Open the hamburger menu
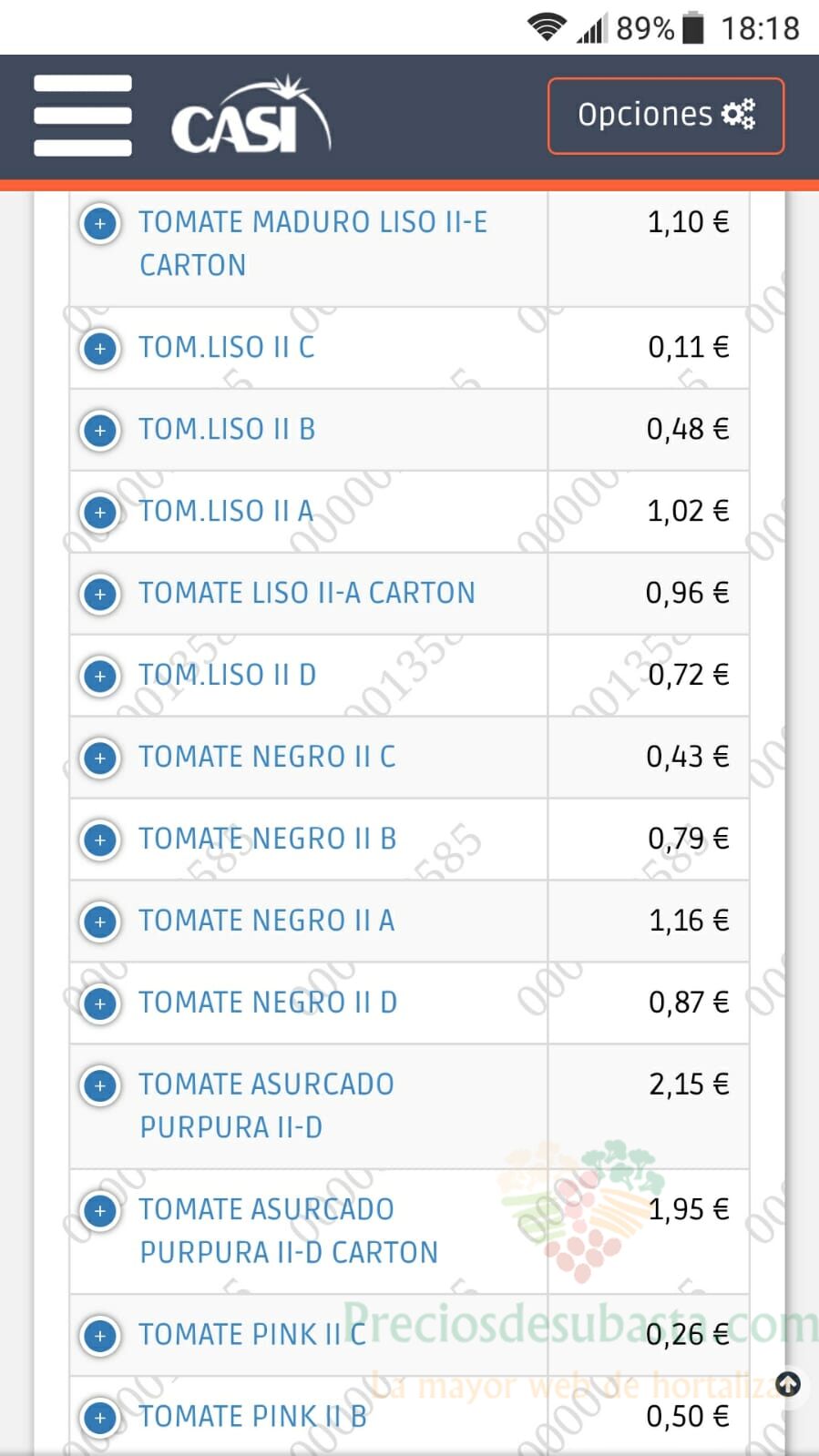 [x=83, y=116]
